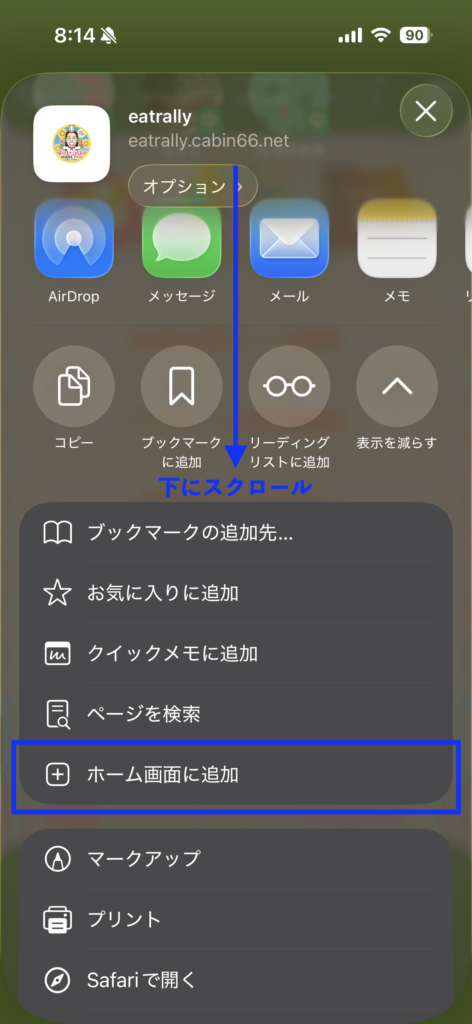Choose プリント option
The height and width of the screenshot is (1024, 472).
236,919
